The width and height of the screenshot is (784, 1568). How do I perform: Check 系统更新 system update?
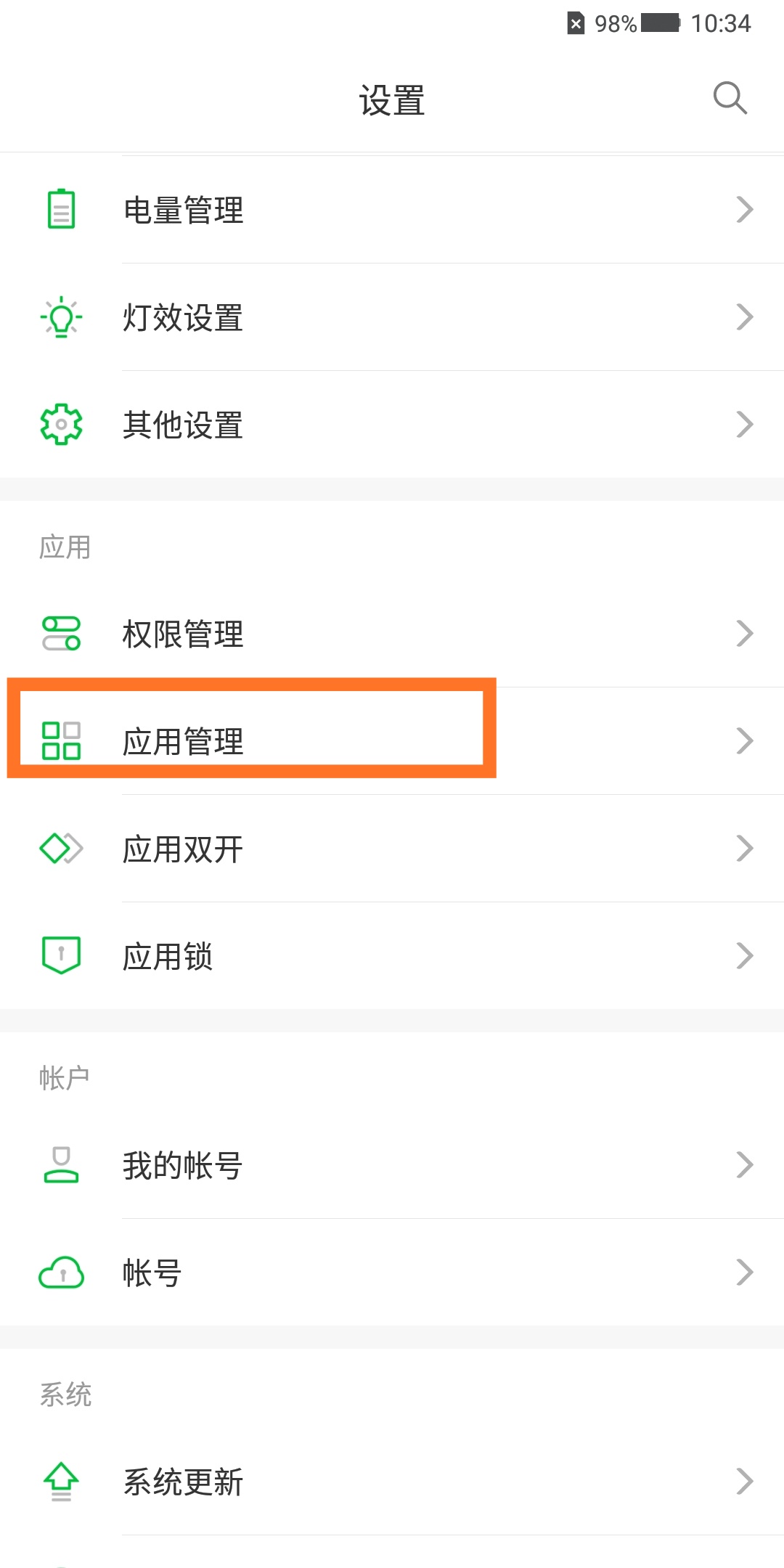392,1482
